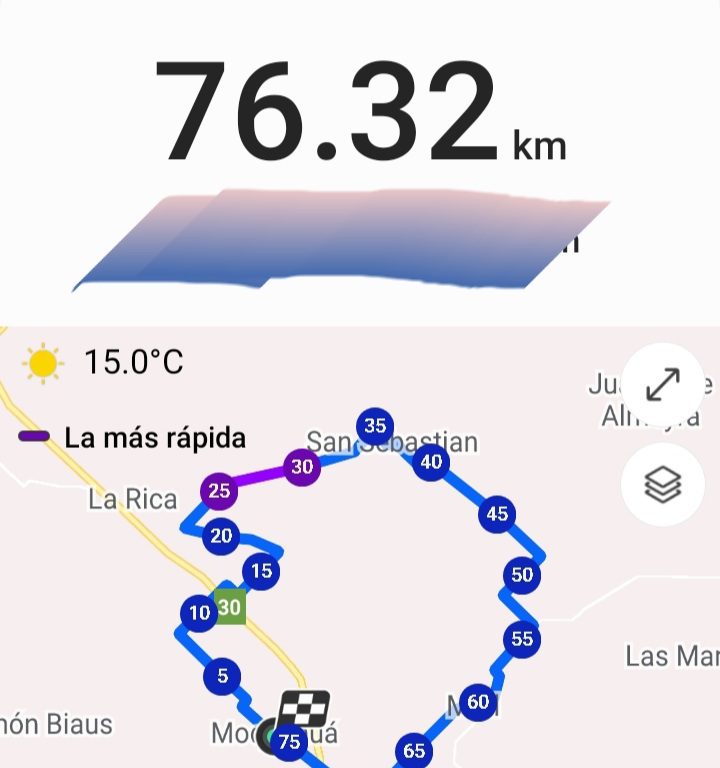Expand the route map to fullscreen
The width and height of the screenshot is (720, 768).
[x=663, y=384]
